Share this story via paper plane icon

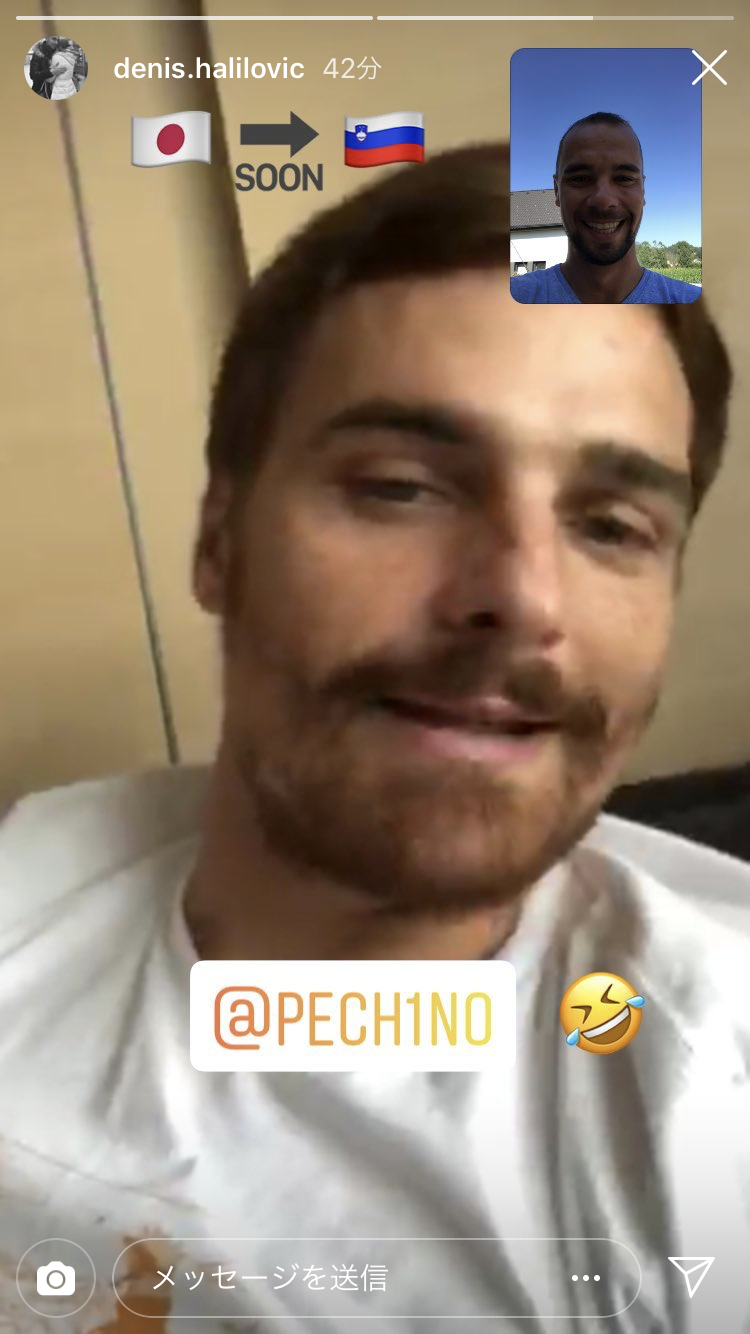[x=691, y=1277]
